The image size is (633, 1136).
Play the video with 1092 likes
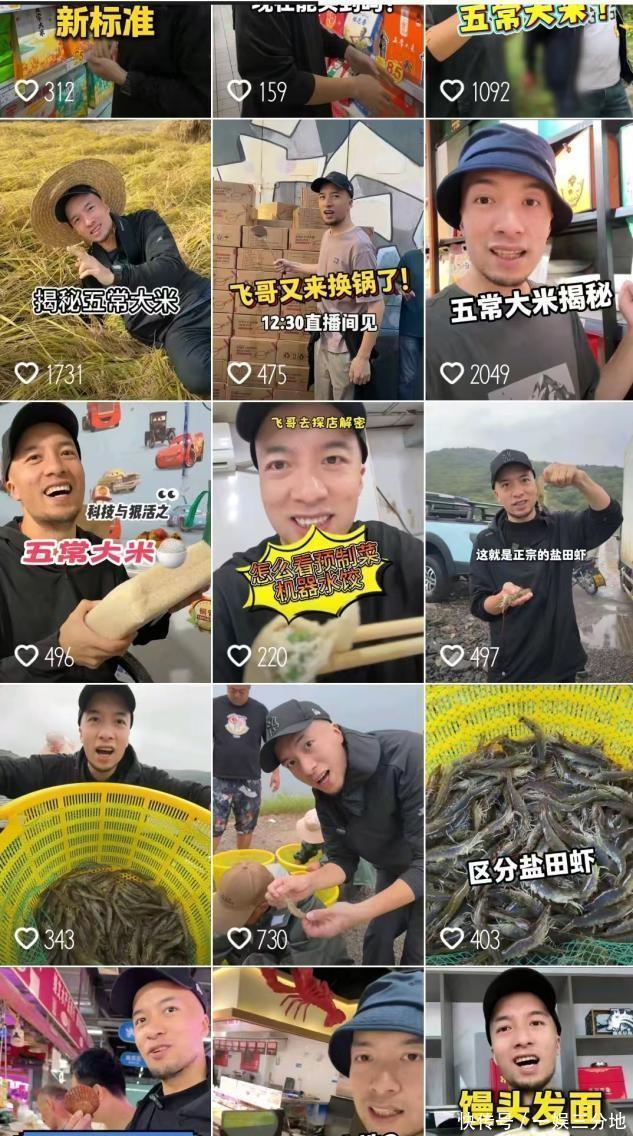529,58
